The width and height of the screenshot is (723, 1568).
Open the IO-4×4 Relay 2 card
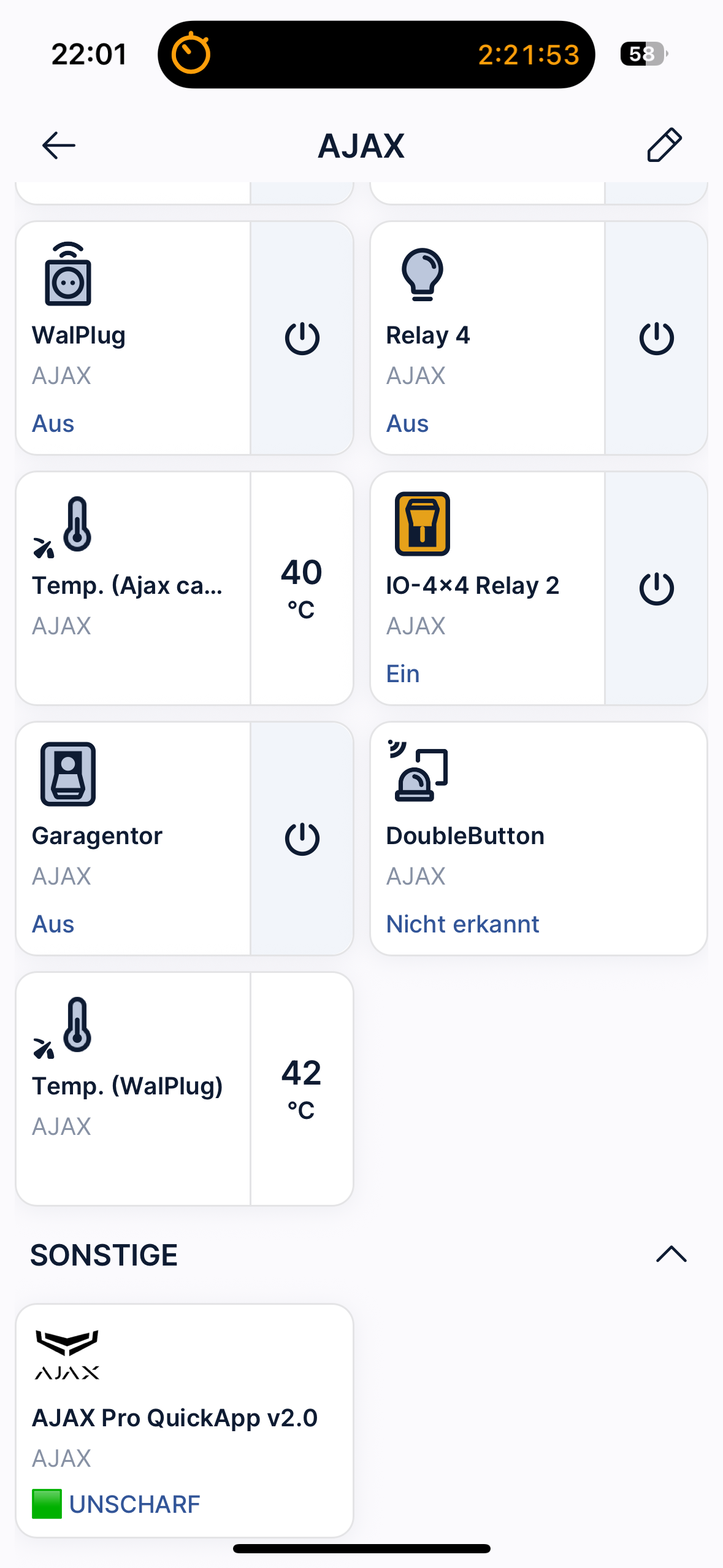click(x=488, y=588)
